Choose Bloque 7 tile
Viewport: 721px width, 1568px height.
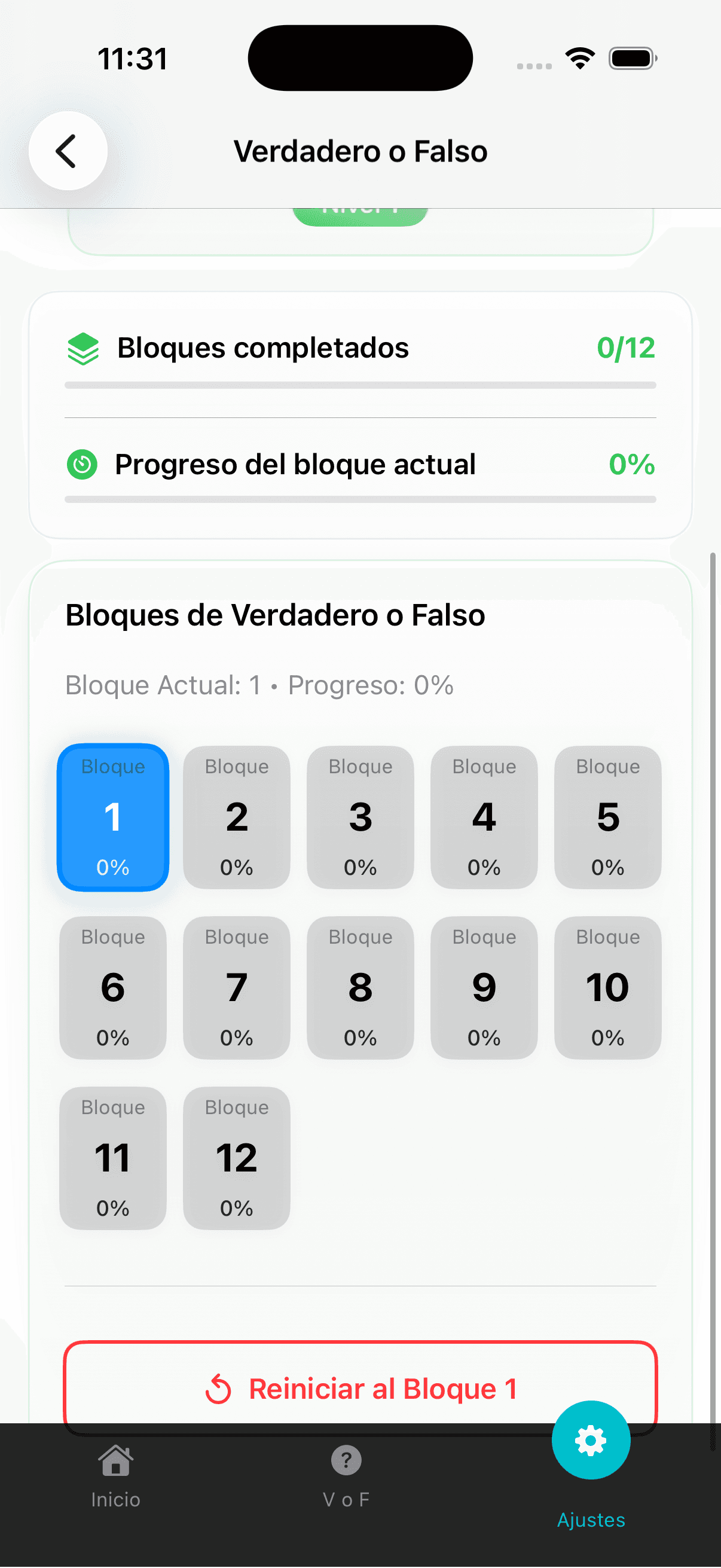[x=237, y=987]
